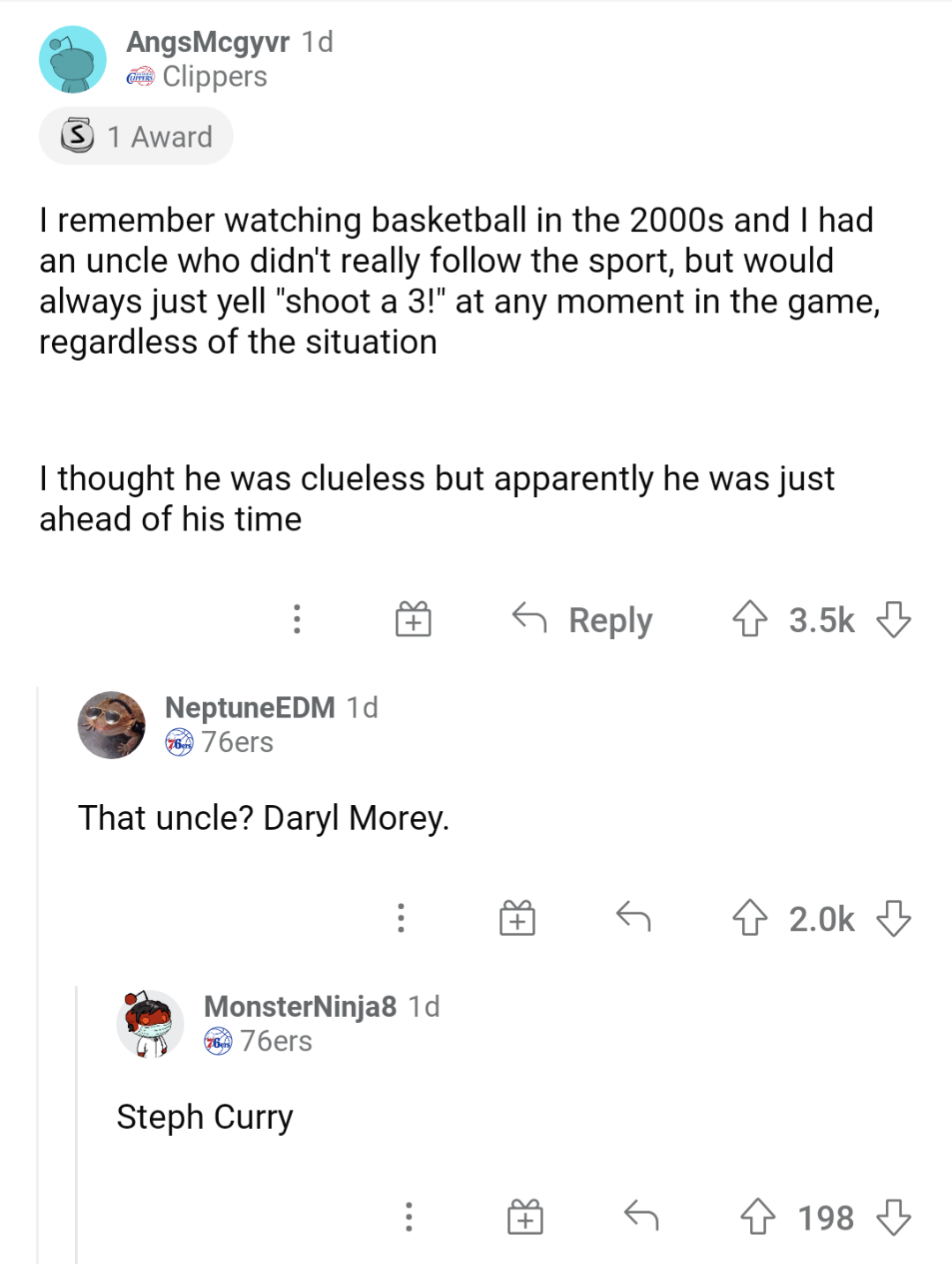Click NeptuneEDM's avatar picture
Viewport: 952px width, 1264px height.
click(110, 726)
